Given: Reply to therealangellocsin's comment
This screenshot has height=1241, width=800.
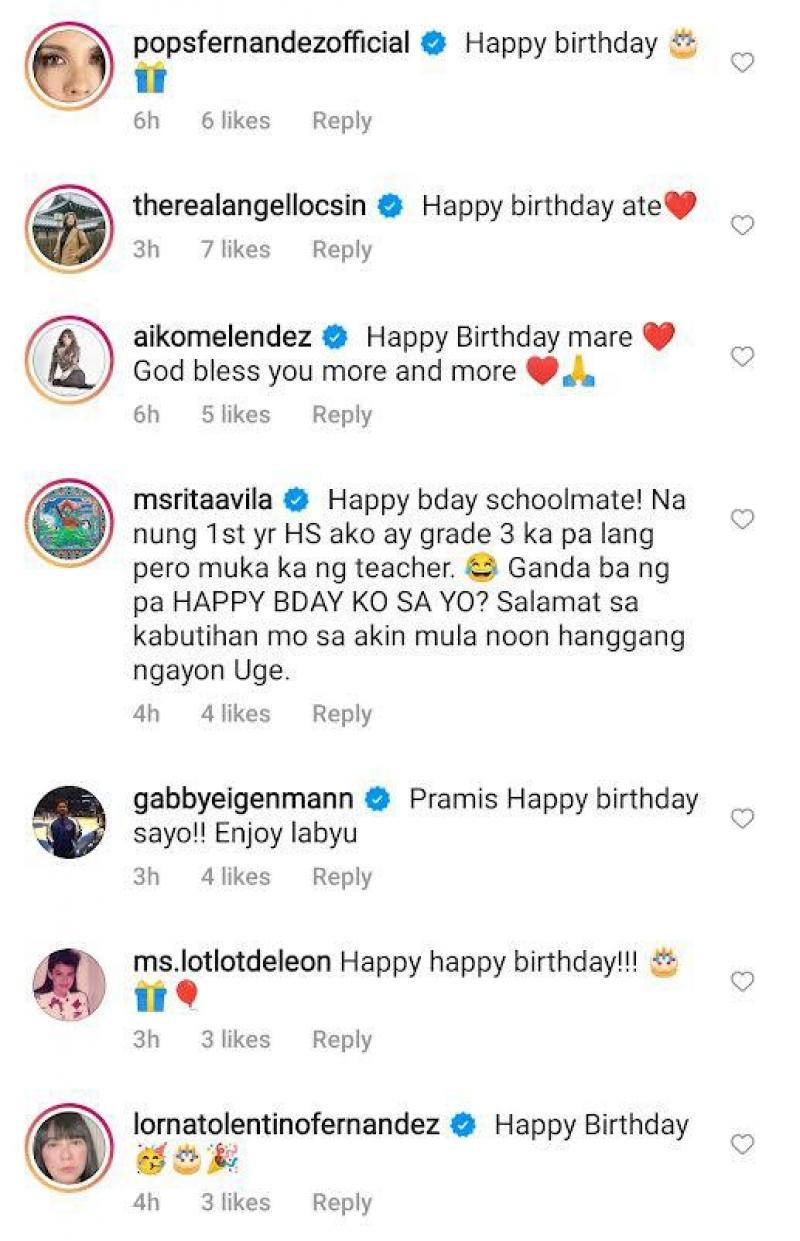Looking at the screenshot, I should (x=342, y=250).
